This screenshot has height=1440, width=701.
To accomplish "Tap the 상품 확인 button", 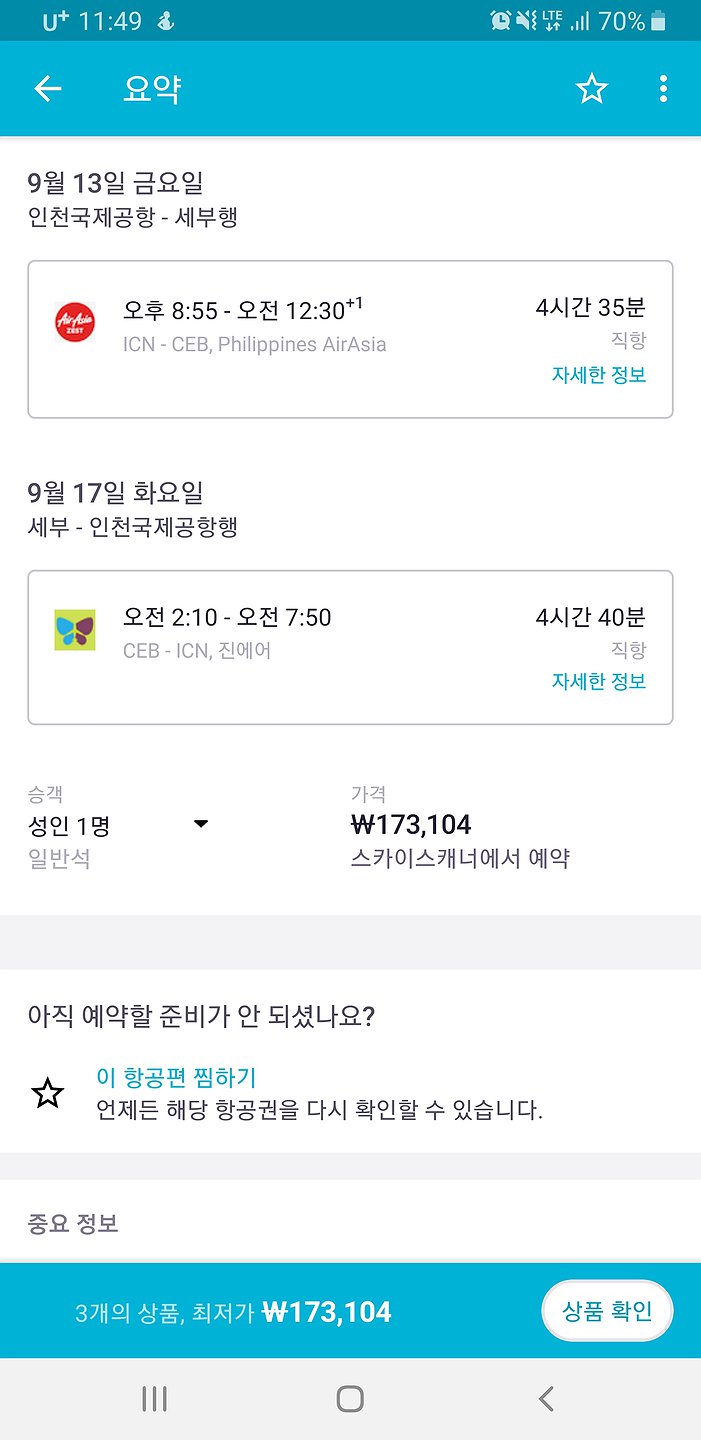I will tap(606, 1311).
